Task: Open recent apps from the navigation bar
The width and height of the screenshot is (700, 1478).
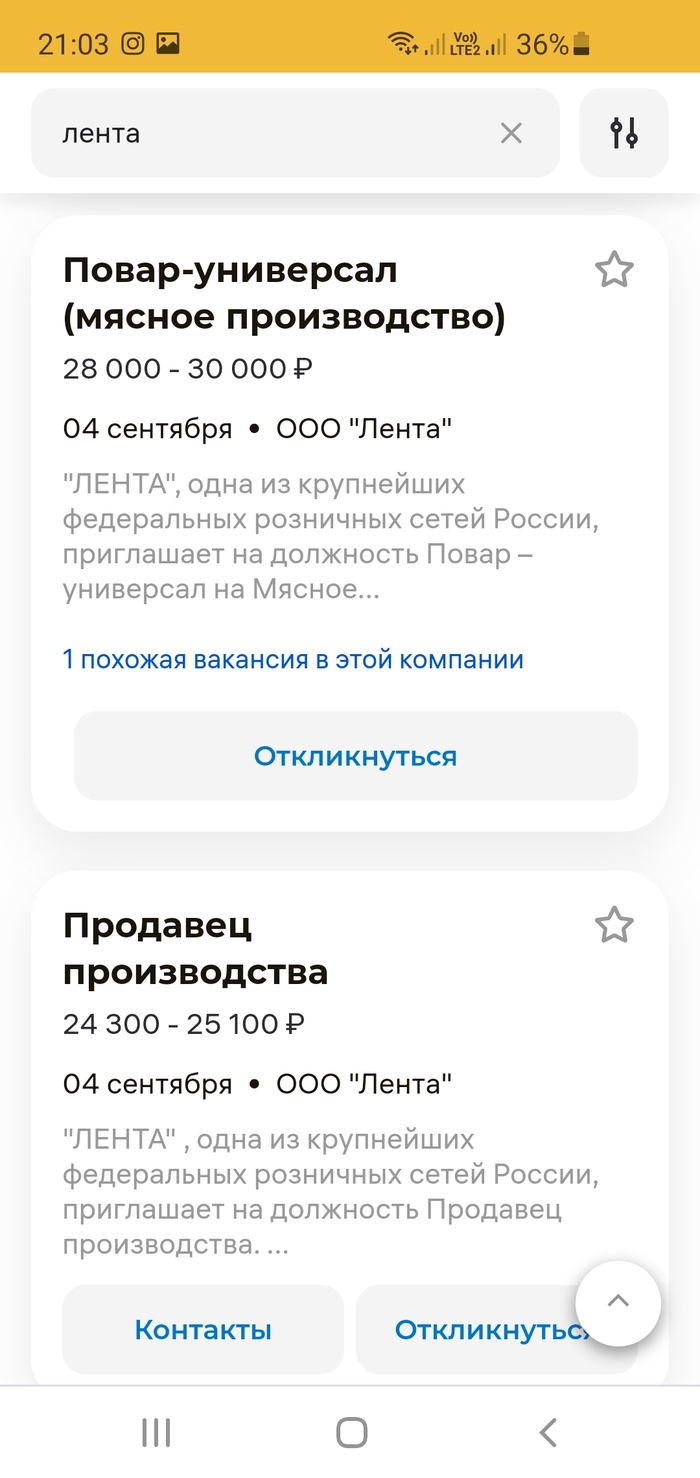Action: (x=156, y=1432)
